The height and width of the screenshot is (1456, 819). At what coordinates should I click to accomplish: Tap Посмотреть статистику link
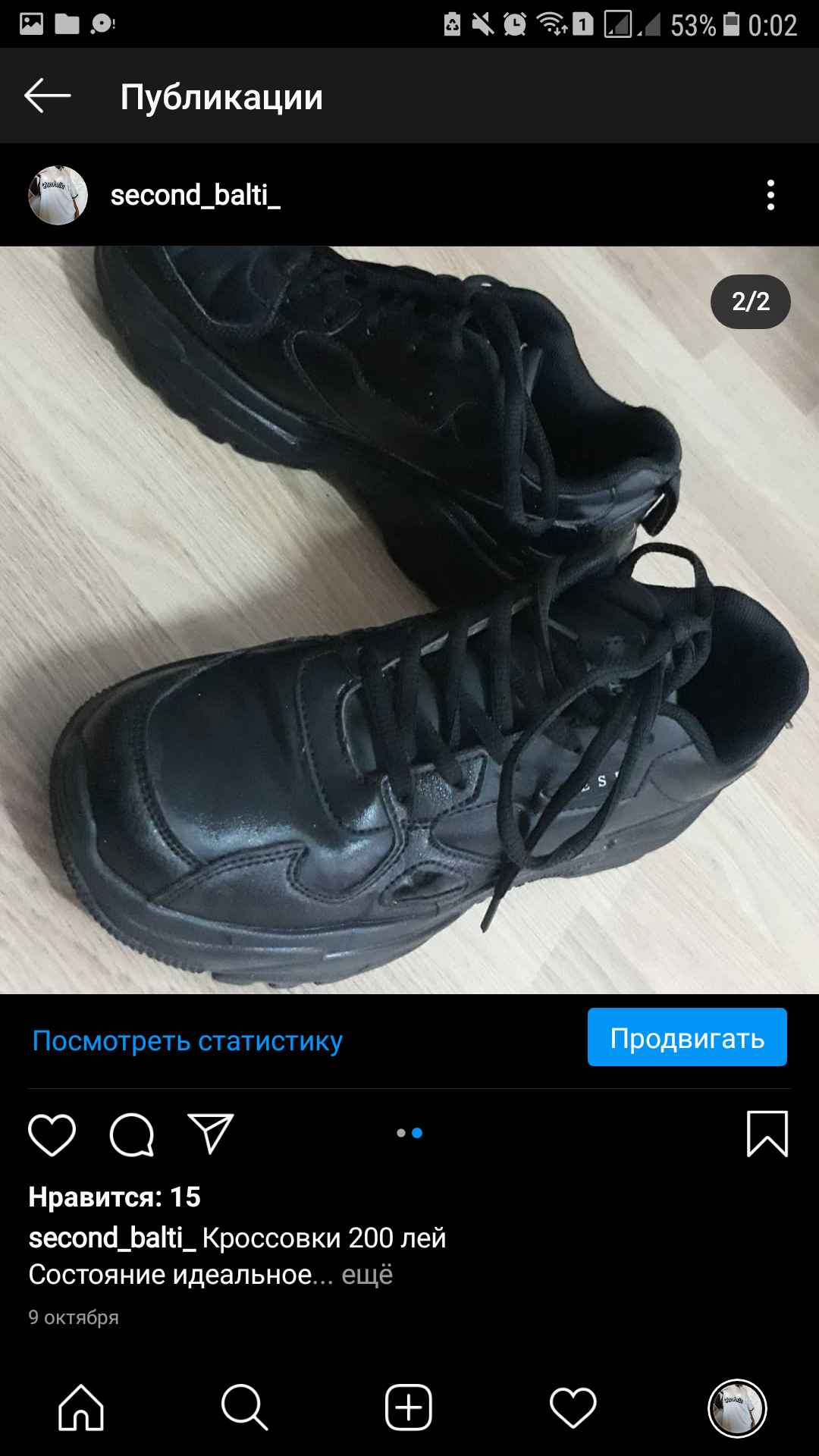pyautogui.click(x=187, y=1040)
